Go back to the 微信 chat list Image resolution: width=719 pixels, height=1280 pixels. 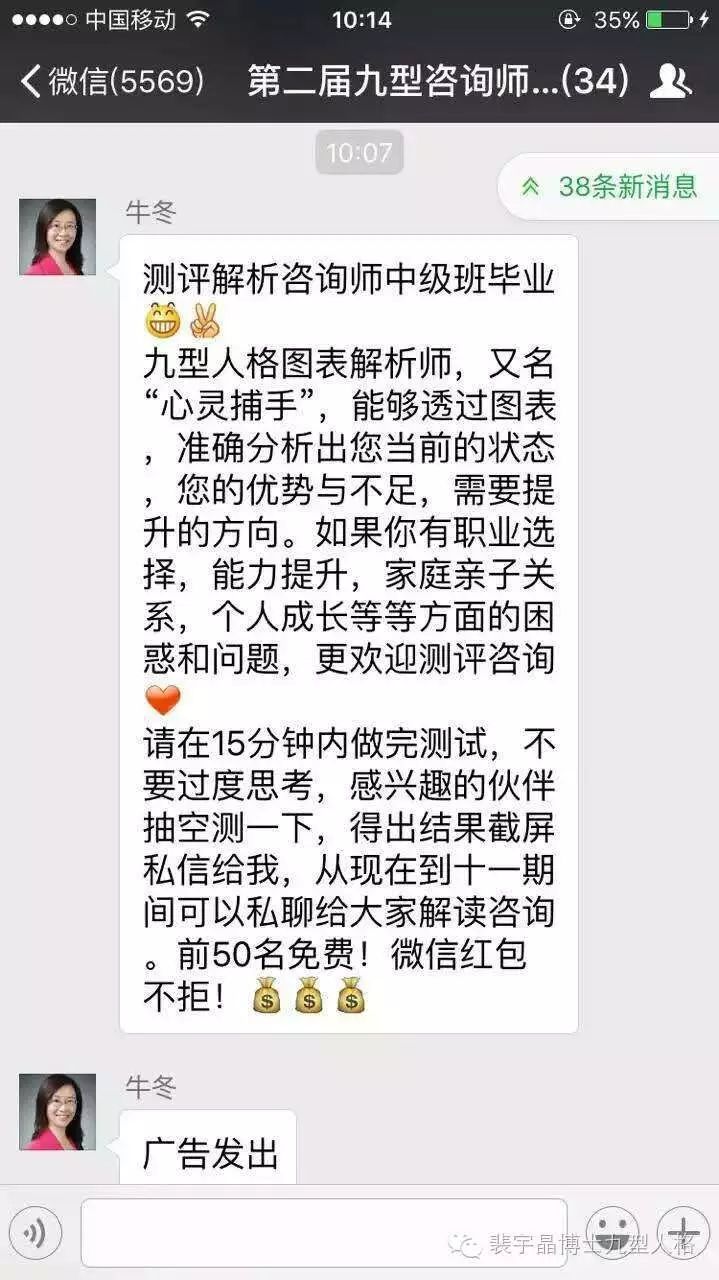click(x=110, y=81)
